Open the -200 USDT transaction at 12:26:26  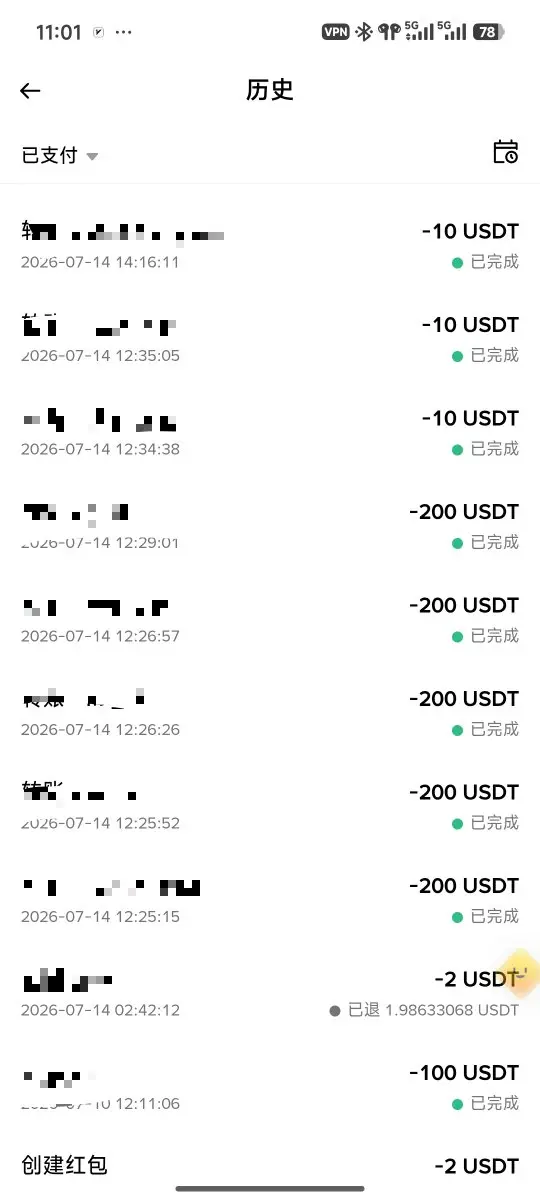270,713
